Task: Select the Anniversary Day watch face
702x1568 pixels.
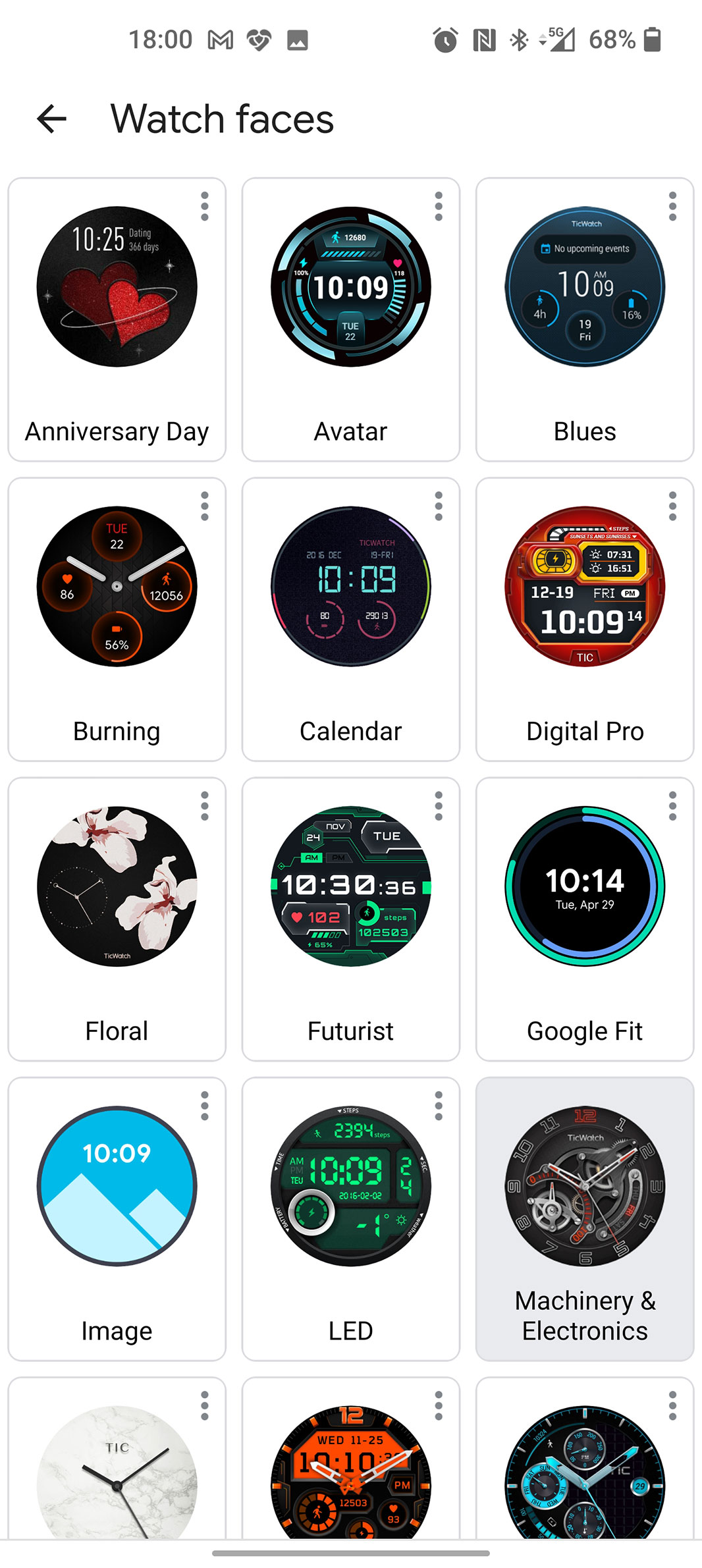Action: pos(117,288)
